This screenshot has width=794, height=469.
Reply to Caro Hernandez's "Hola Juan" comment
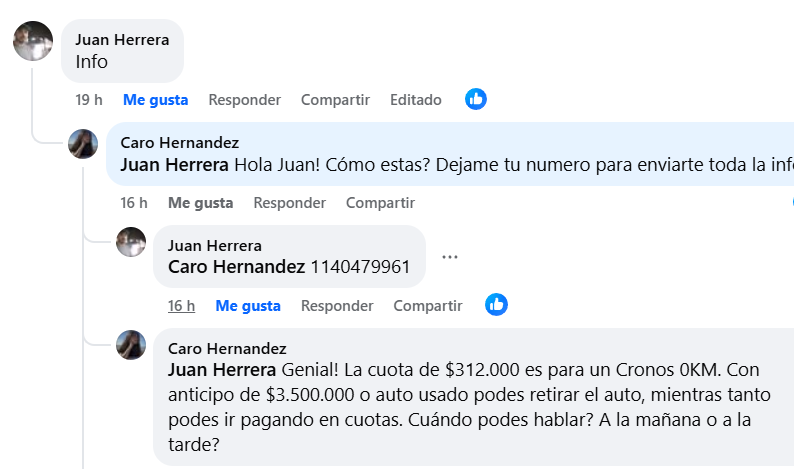(x=289, y=203)
